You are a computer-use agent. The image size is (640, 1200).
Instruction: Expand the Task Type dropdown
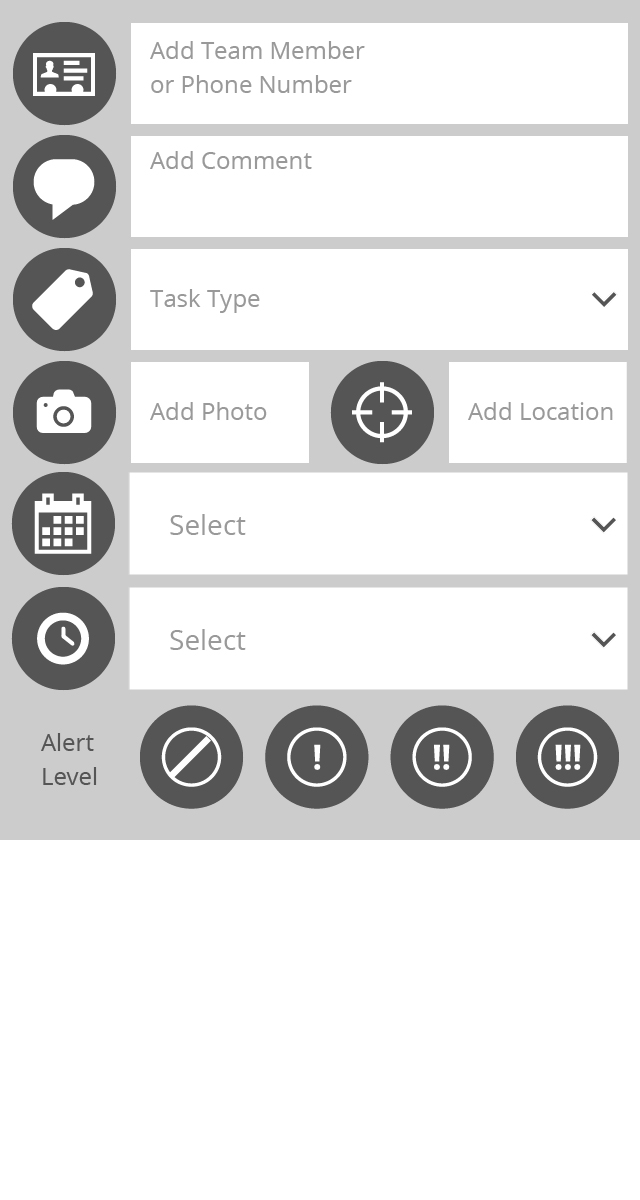[x=379, y=299]
